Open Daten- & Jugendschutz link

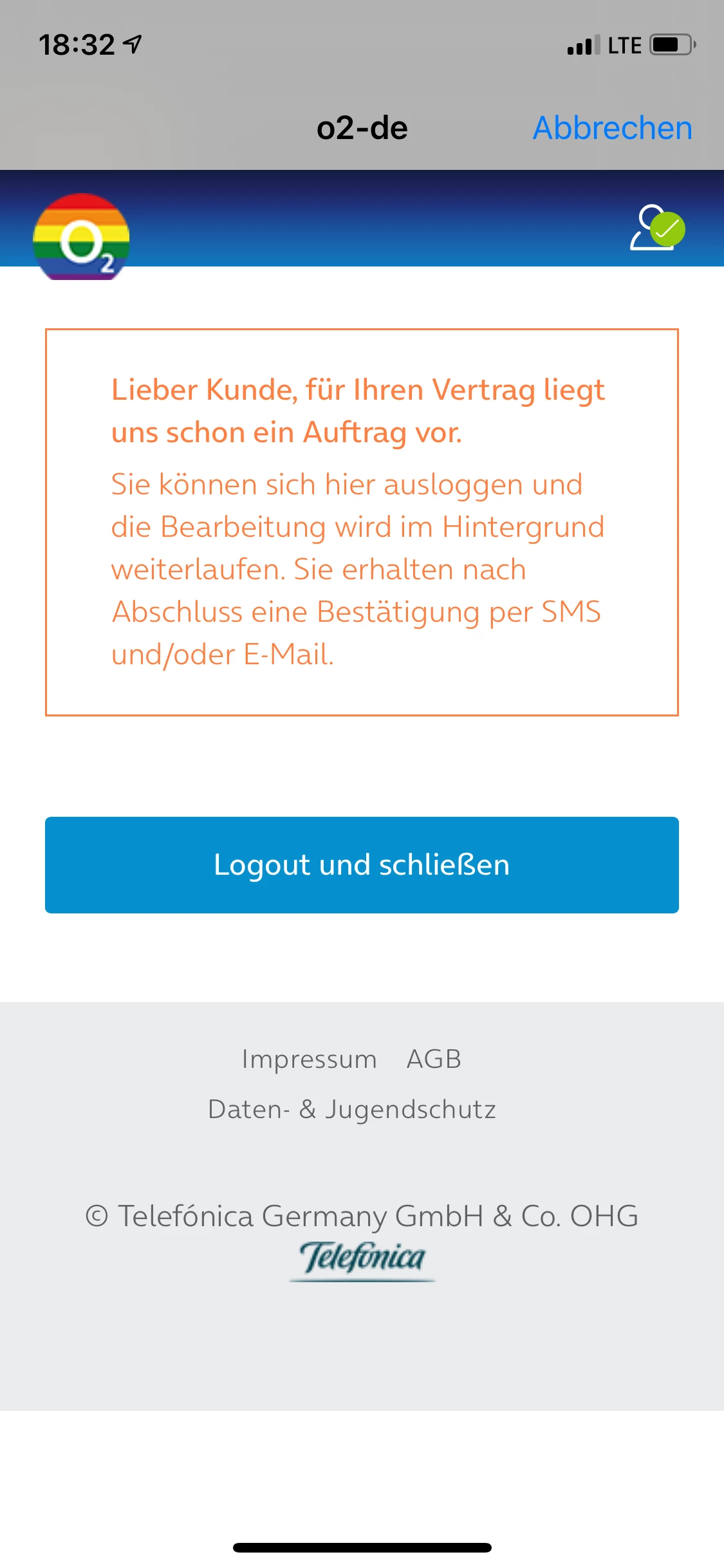pyautogui.click(x=352, y=1109)
